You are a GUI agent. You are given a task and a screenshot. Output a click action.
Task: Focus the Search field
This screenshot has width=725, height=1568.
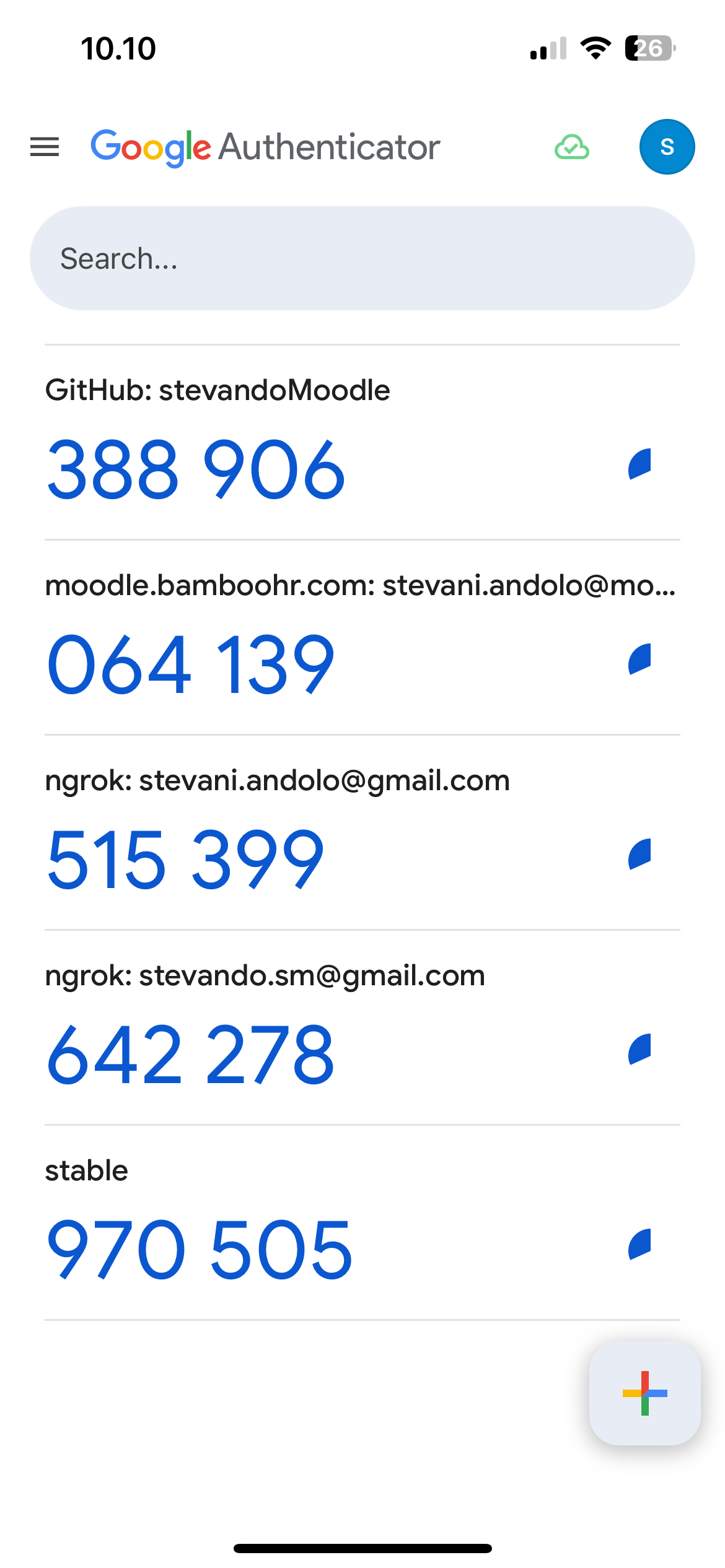pos(362,258)
